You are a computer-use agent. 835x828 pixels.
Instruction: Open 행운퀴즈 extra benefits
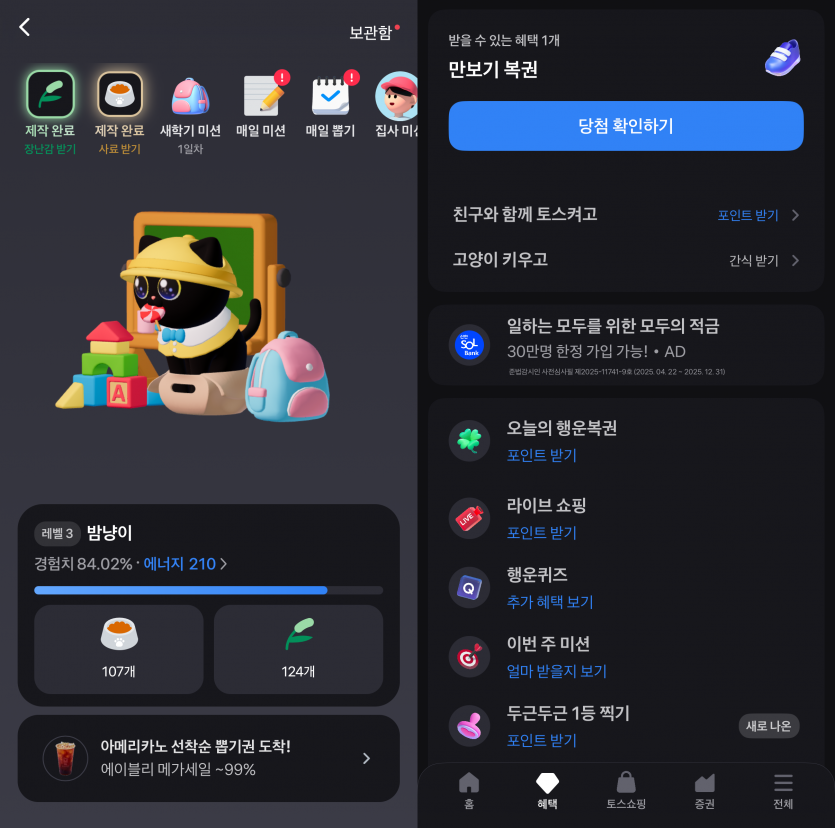click(x=550, y=587)
